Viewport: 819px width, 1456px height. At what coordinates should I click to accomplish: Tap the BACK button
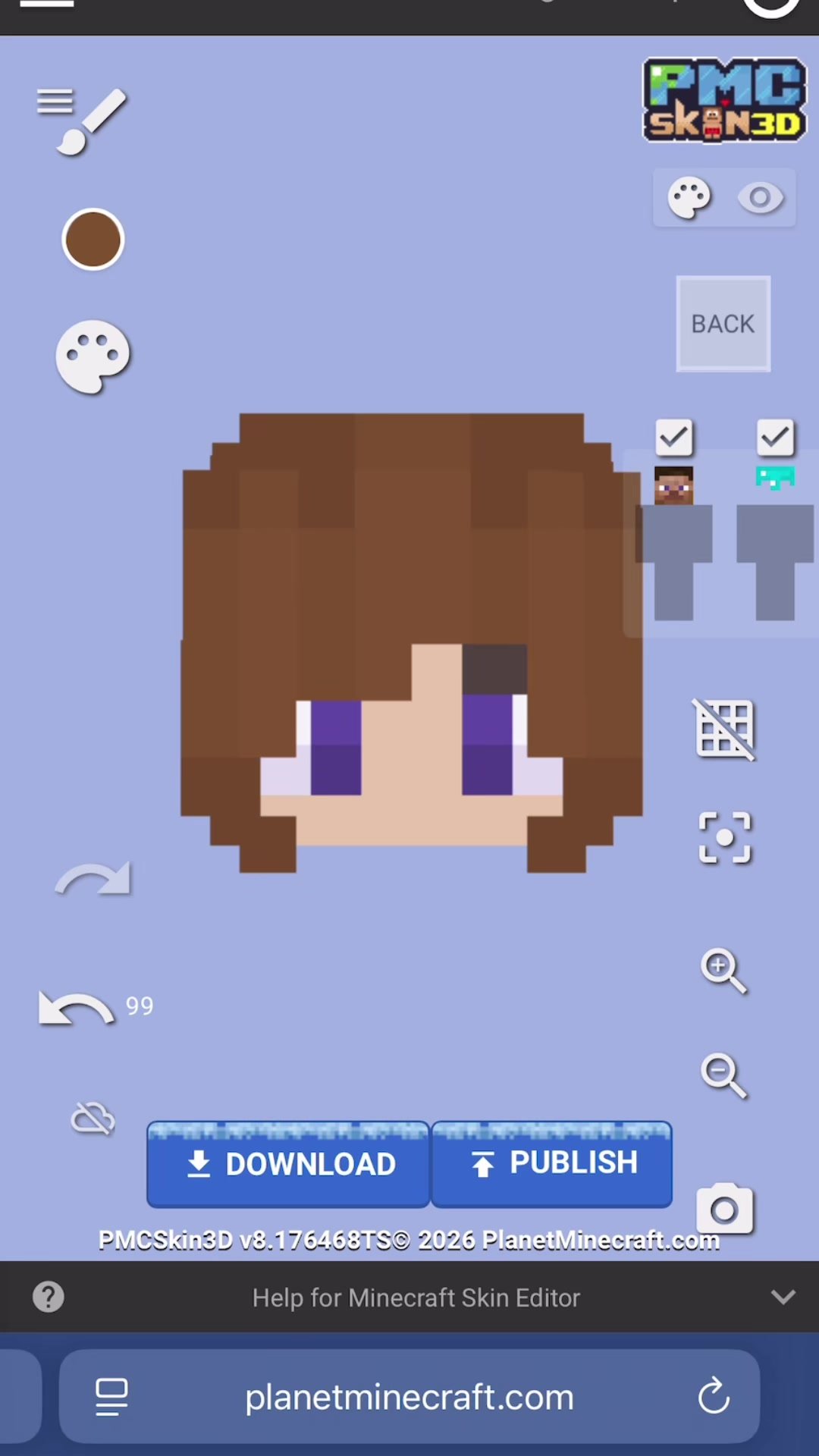pyautogui.click(x=723, y=324)
